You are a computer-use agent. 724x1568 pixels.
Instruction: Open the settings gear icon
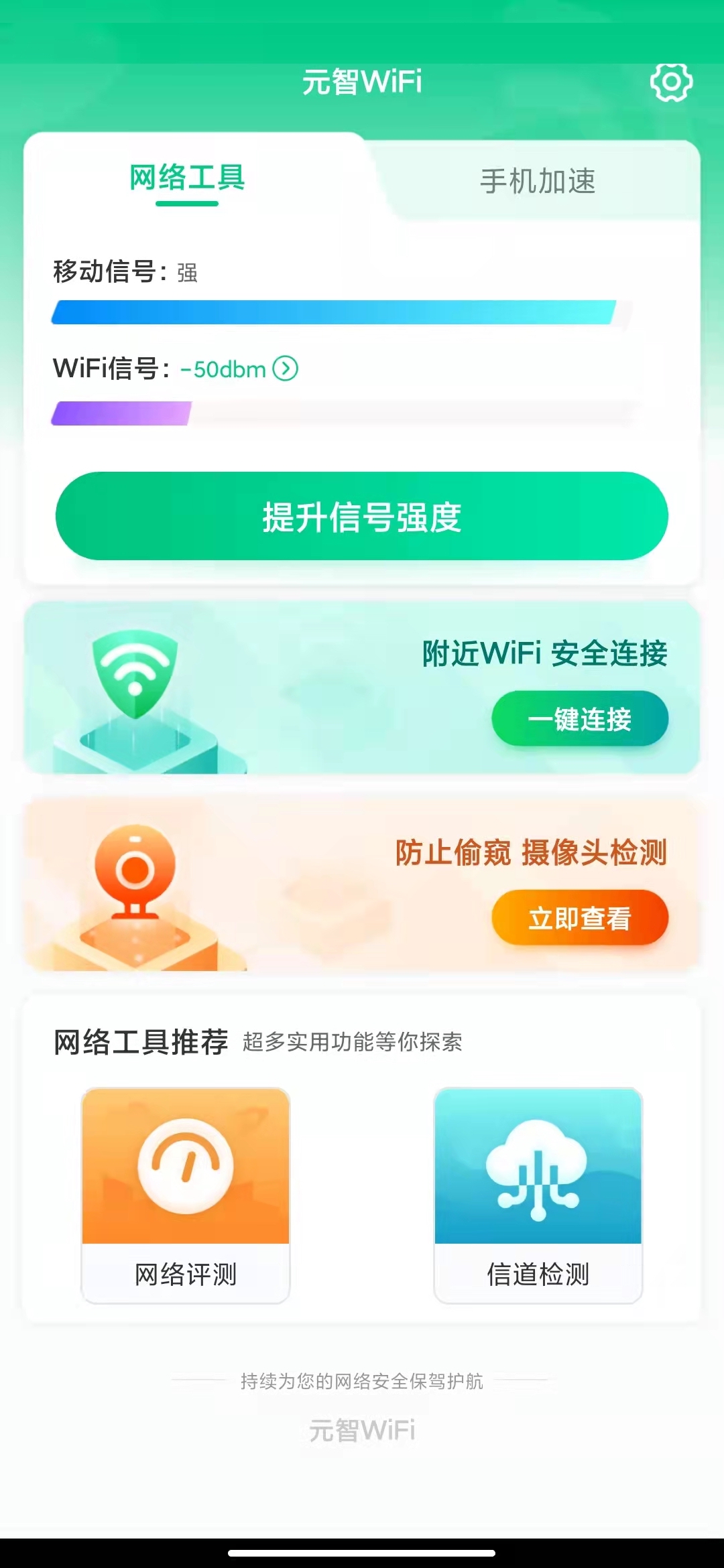point(672,82)
